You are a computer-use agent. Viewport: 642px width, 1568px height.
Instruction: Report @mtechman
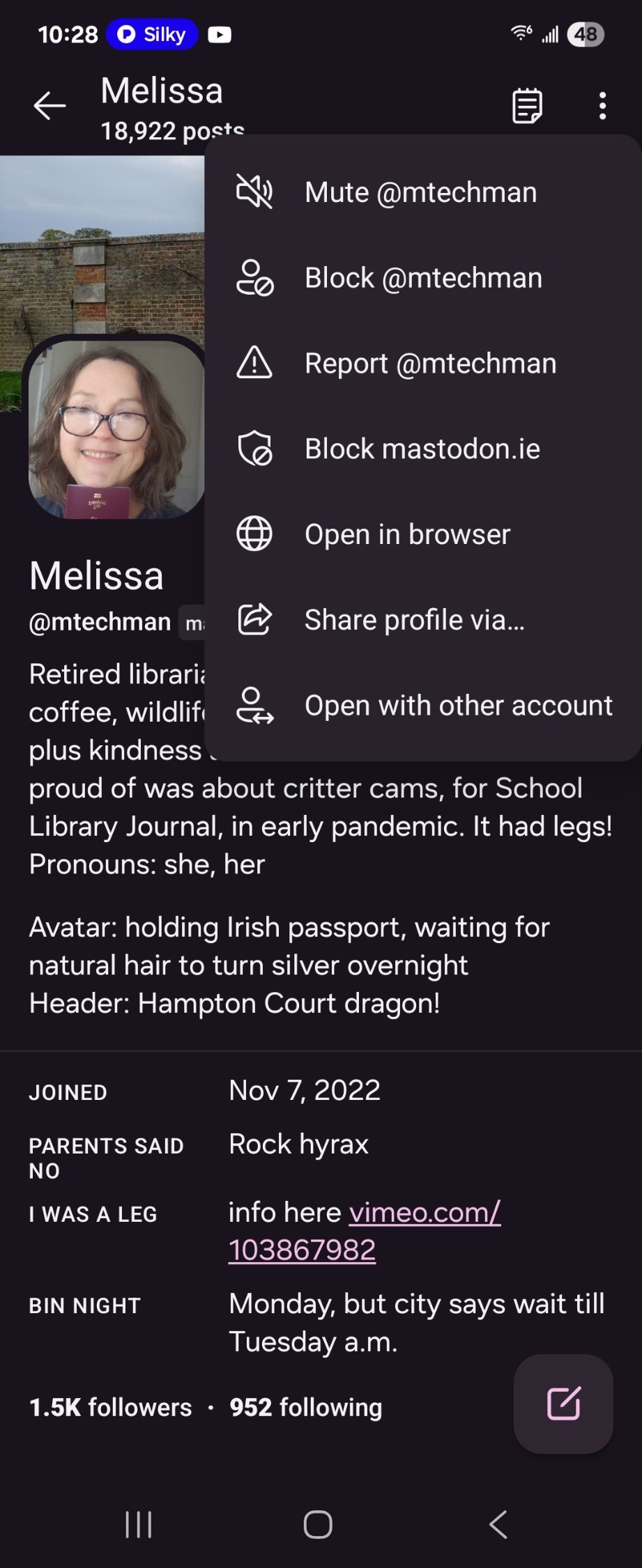coord(430,364)
